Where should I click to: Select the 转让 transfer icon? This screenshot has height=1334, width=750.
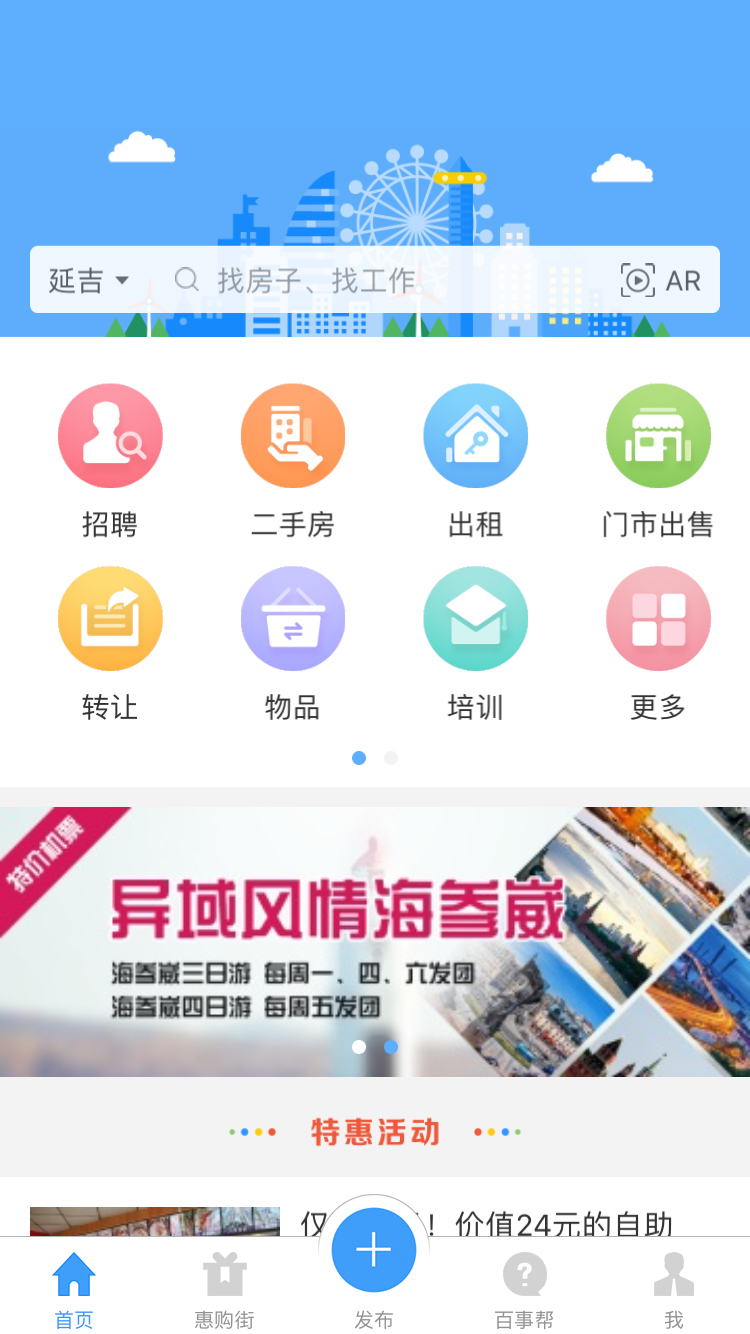110,618
